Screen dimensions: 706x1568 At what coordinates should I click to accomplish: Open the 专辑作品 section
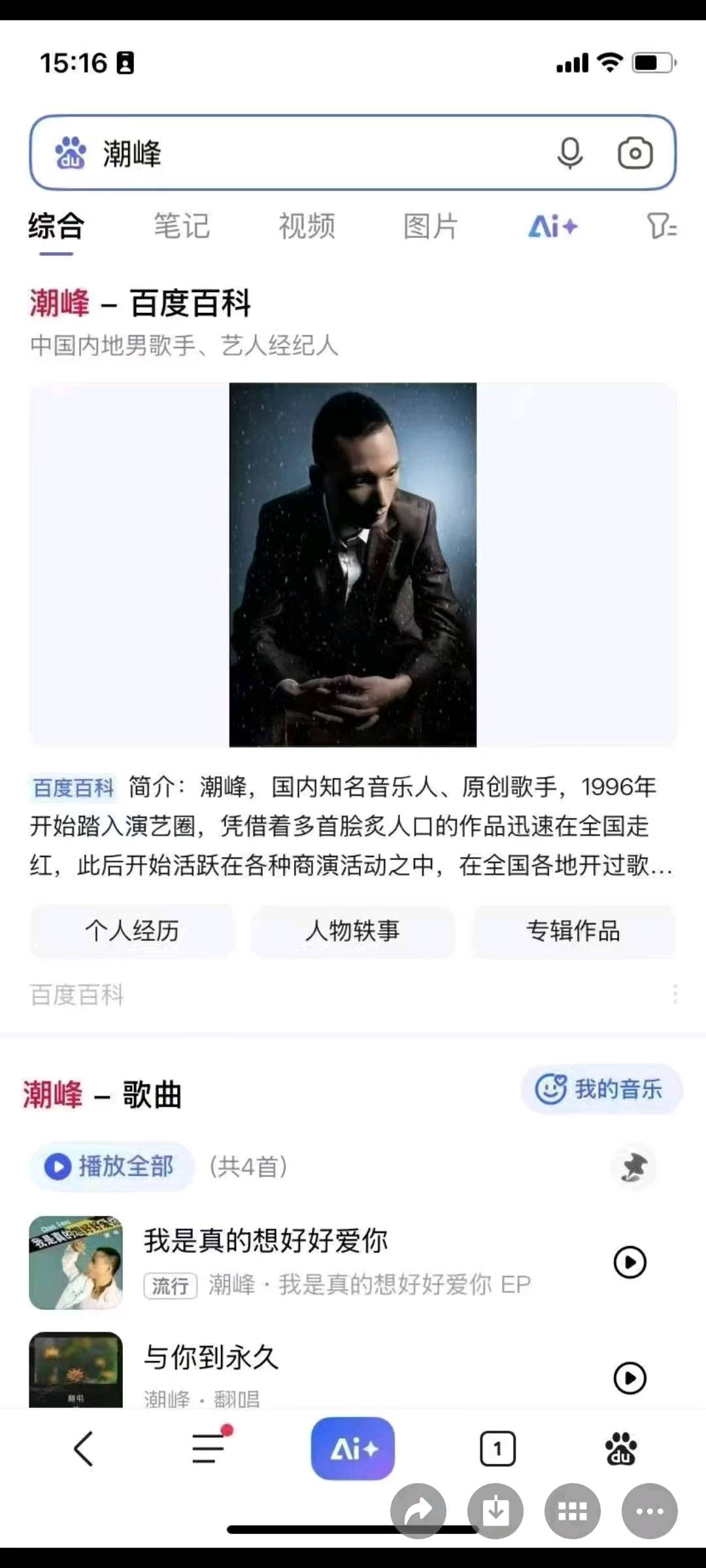tap(573, 931)
